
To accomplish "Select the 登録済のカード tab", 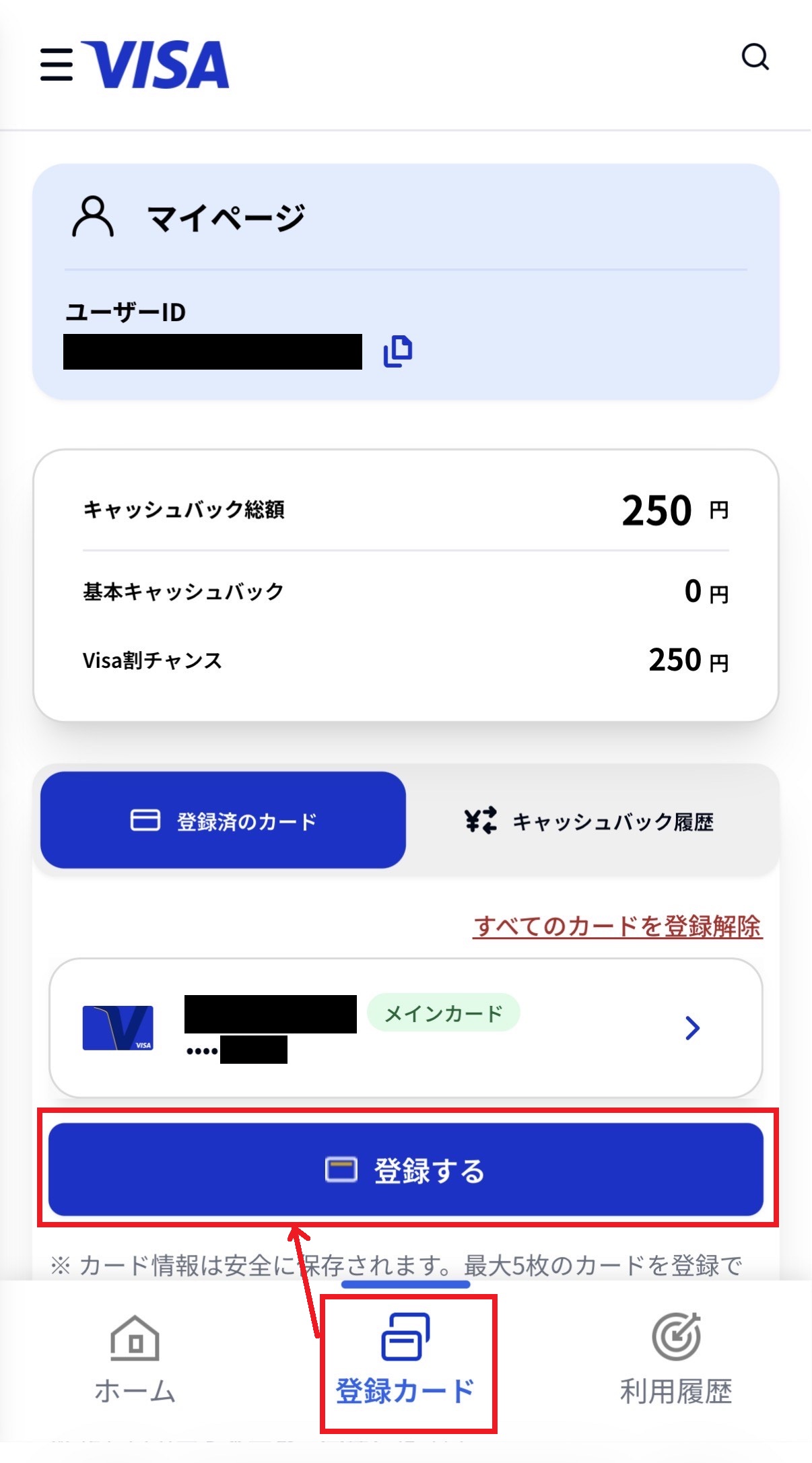I will point(223,820).
